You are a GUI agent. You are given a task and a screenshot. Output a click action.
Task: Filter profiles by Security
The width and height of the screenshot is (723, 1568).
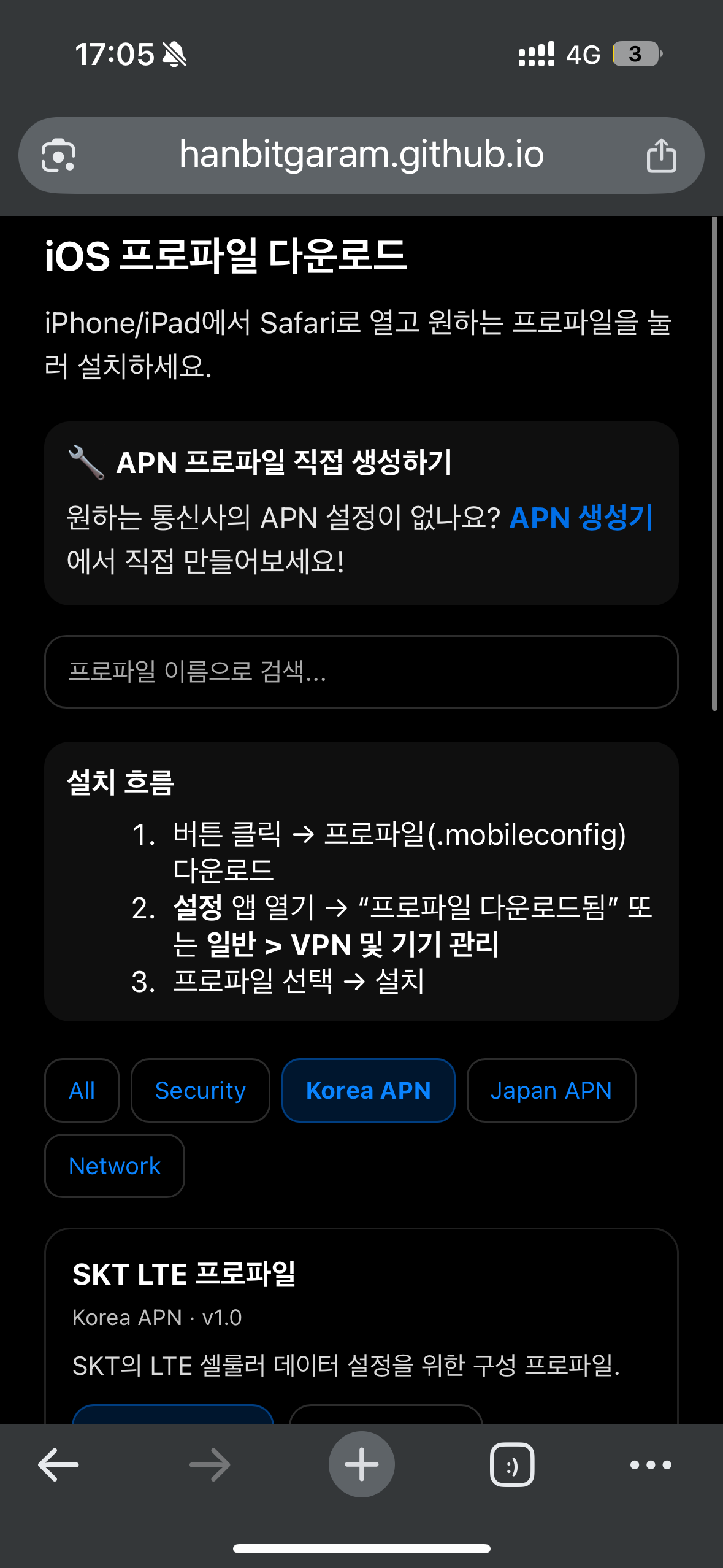tap(201, 1091)
